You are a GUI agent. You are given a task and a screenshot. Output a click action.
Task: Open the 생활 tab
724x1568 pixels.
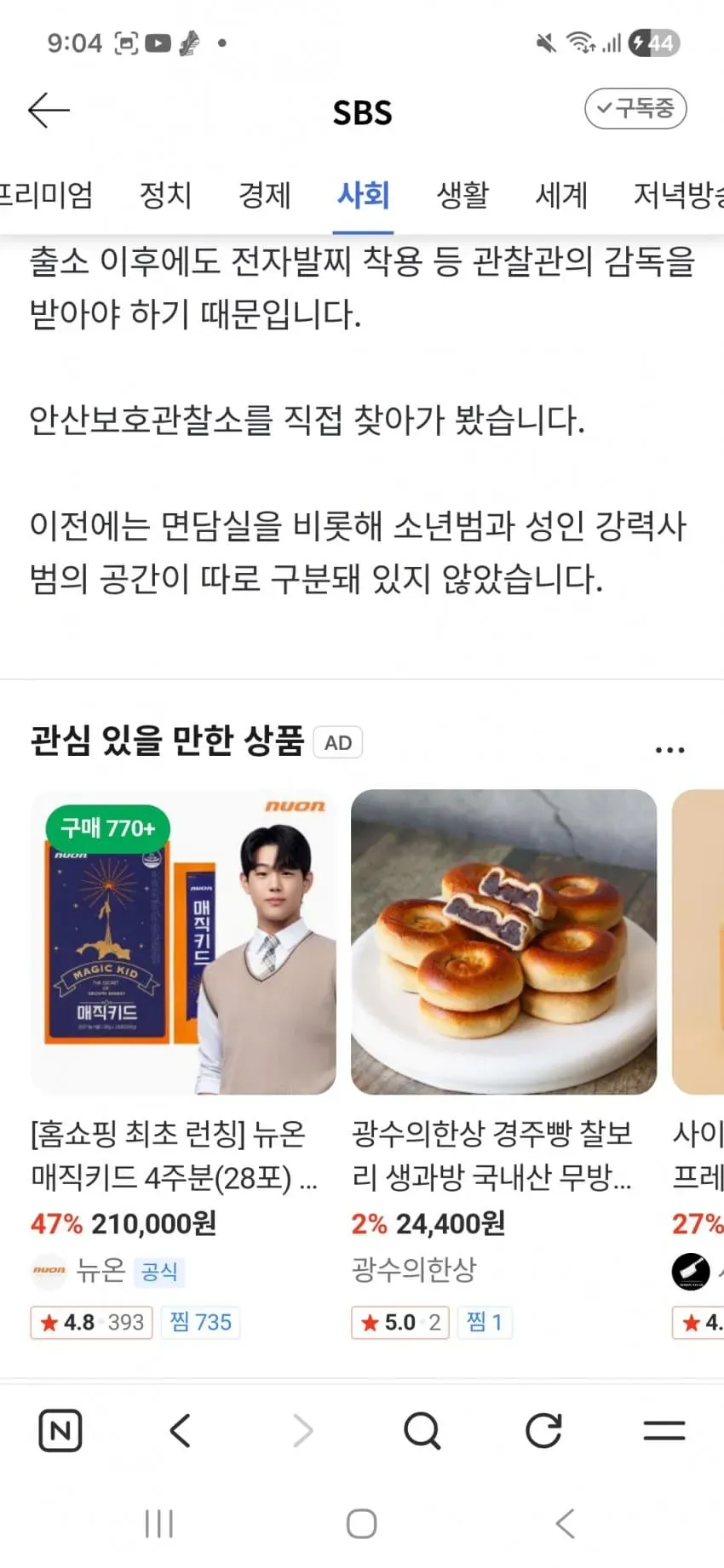463,195
